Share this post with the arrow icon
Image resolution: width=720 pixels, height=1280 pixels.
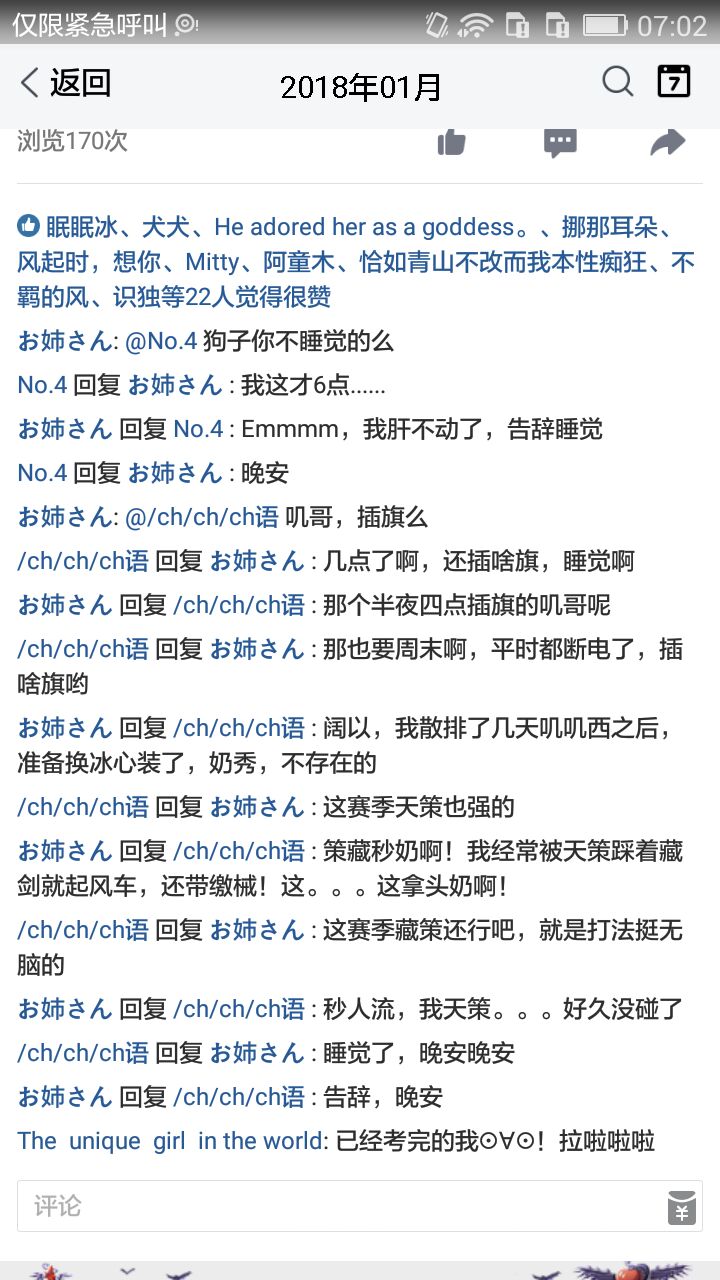coord(667,143)
